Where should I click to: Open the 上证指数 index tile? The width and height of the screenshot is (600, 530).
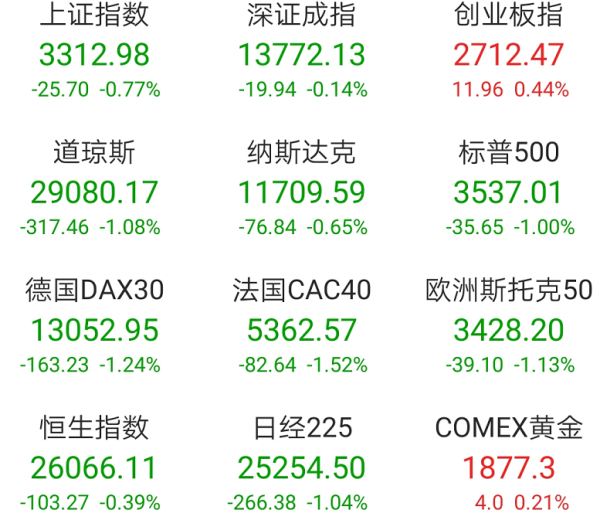pyautogui.click(x=95, y=53)
